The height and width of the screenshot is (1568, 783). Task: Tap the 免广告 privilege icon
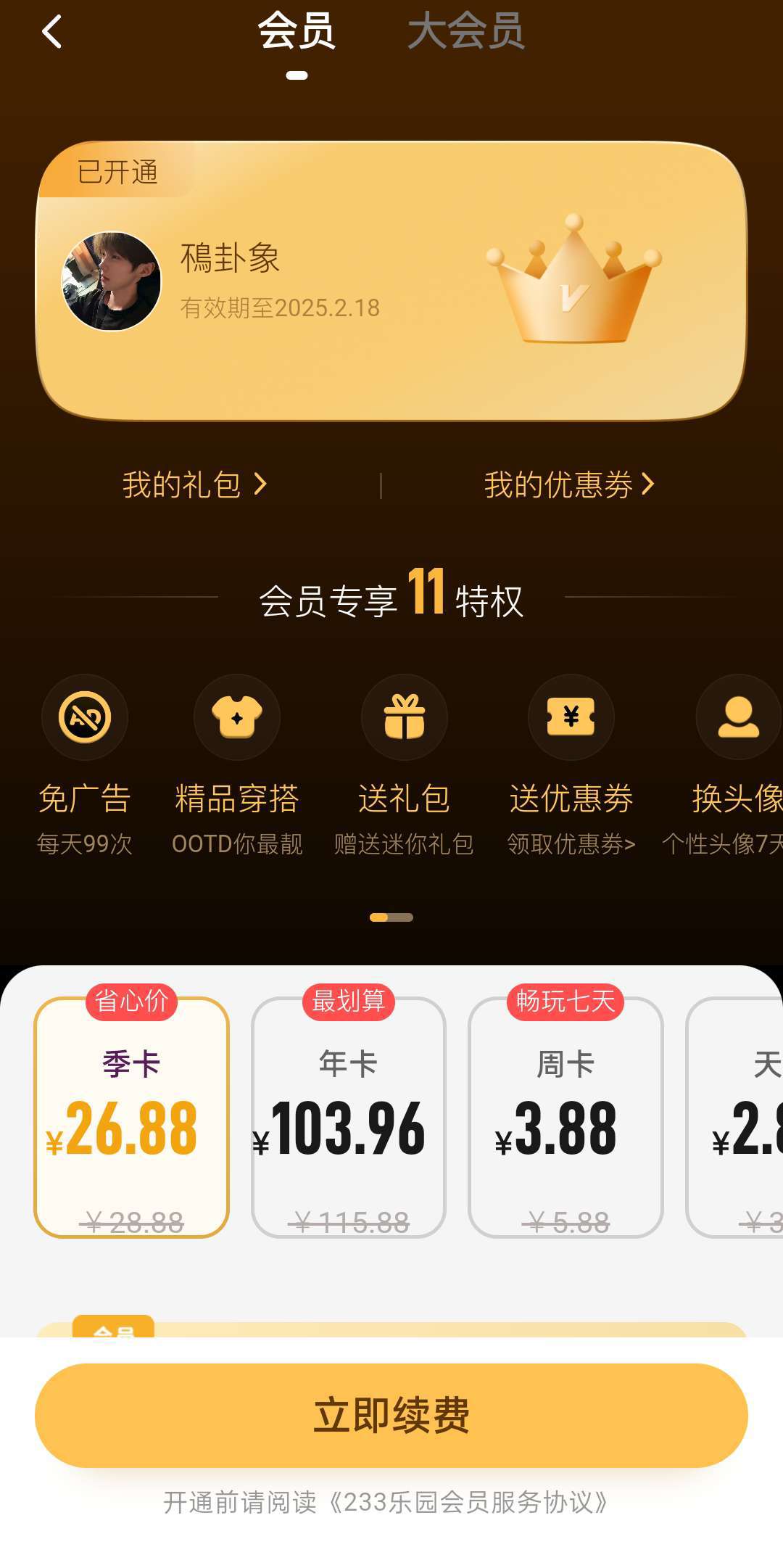(x=85, y=717)
